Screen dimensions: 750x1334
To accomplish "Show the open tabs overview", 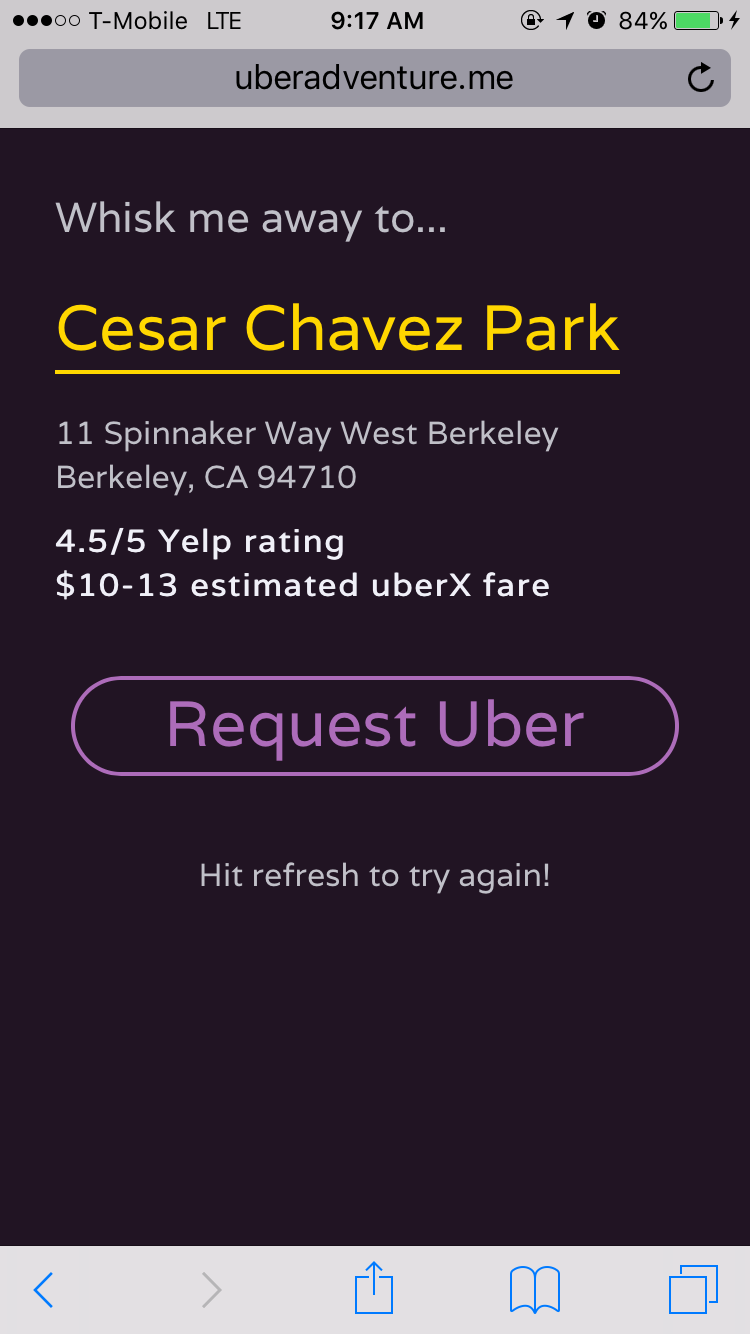I will 693,1290.
